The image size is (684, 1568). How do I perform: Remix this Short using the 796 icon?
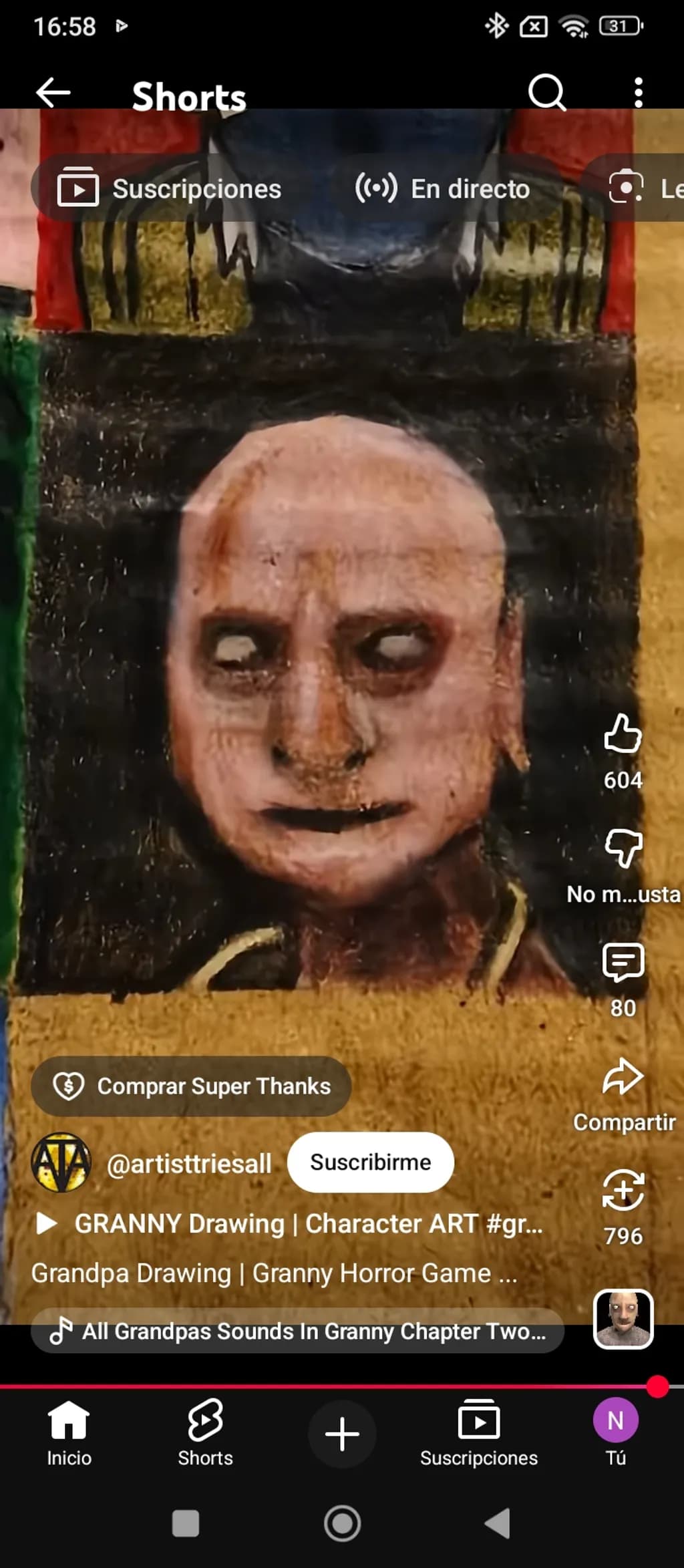point(623,1190)
